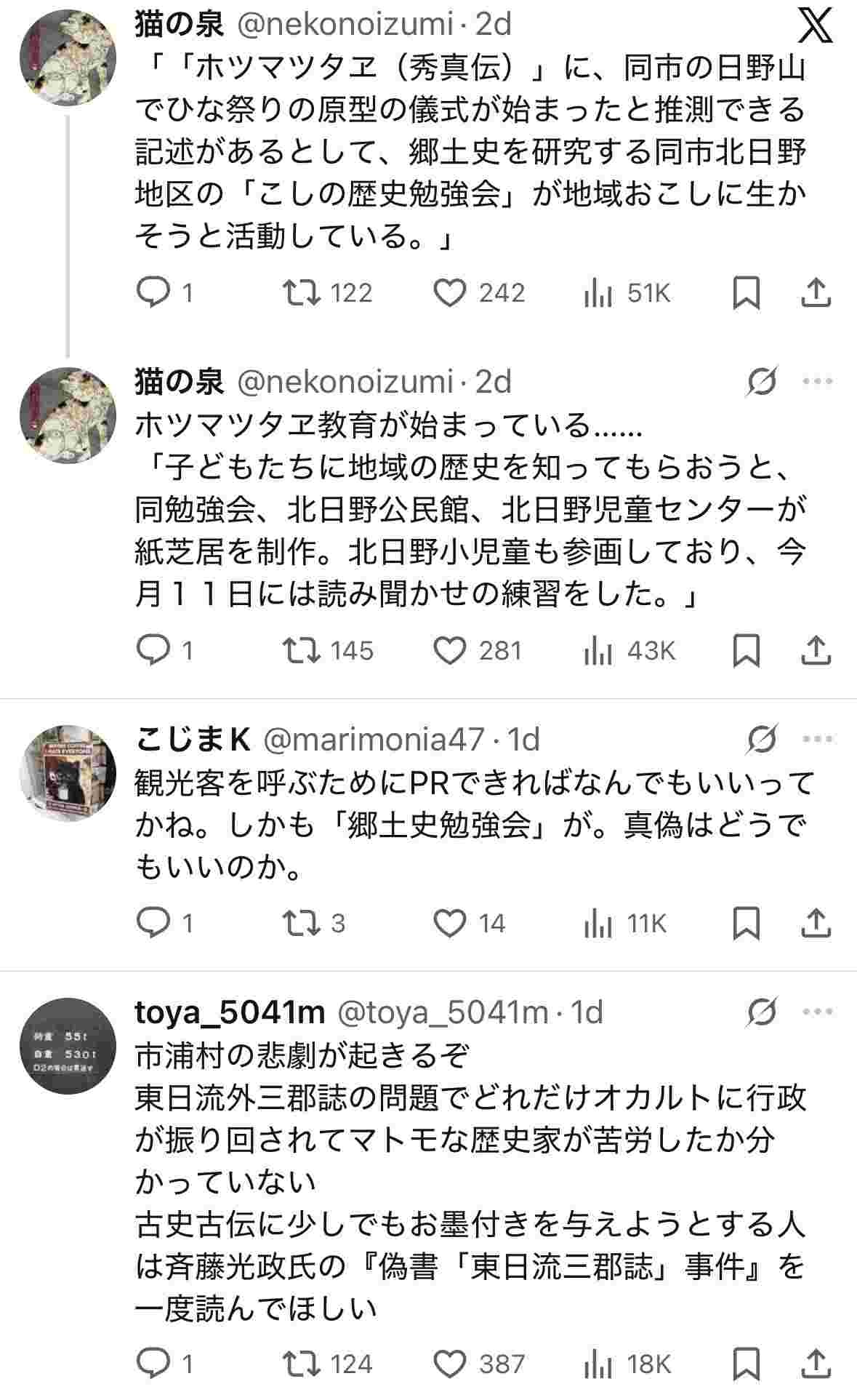
Task: Bookmark こじまK's post
Action: [746, 923]
